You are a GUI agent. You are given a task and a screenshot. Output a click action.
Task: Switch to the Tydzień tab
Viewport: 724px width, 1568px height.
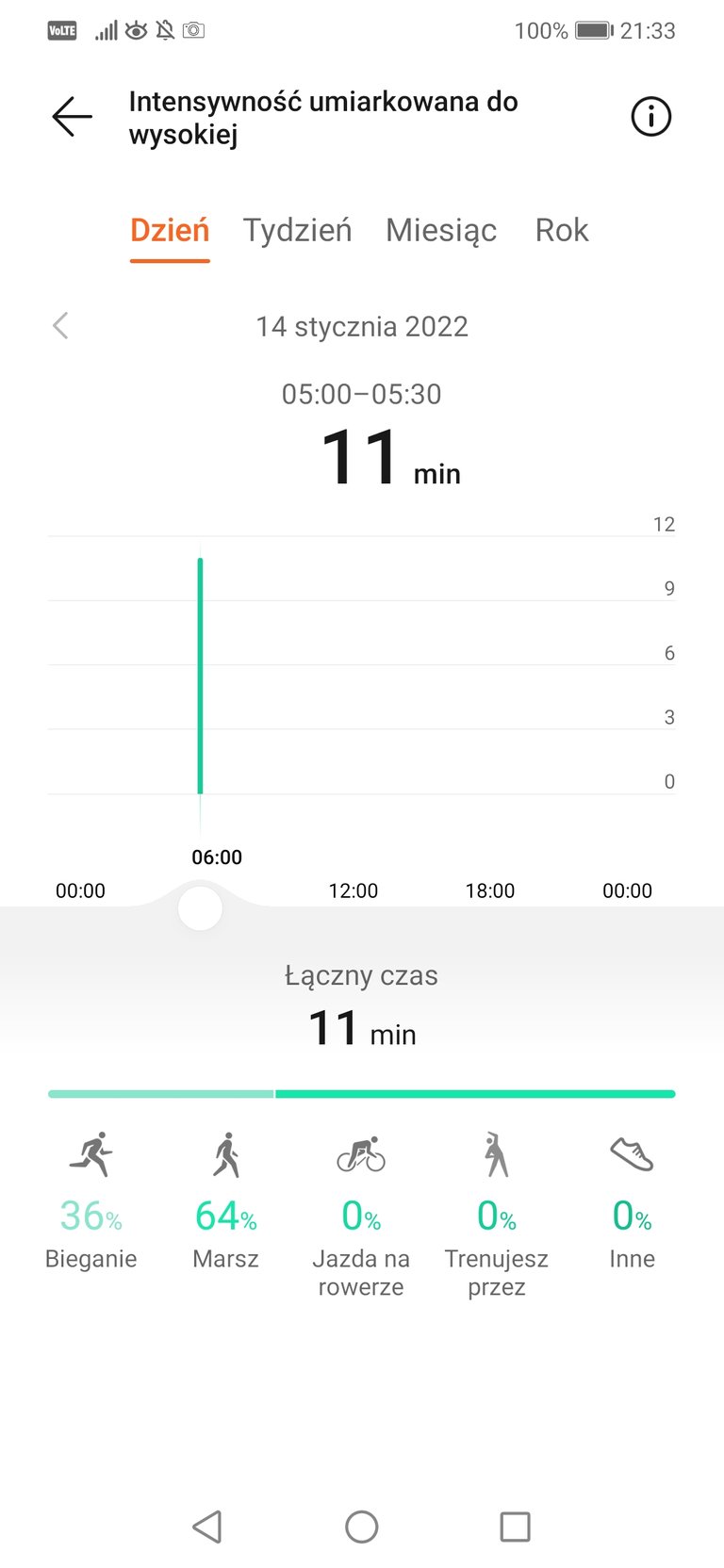(x=297, y=230)
